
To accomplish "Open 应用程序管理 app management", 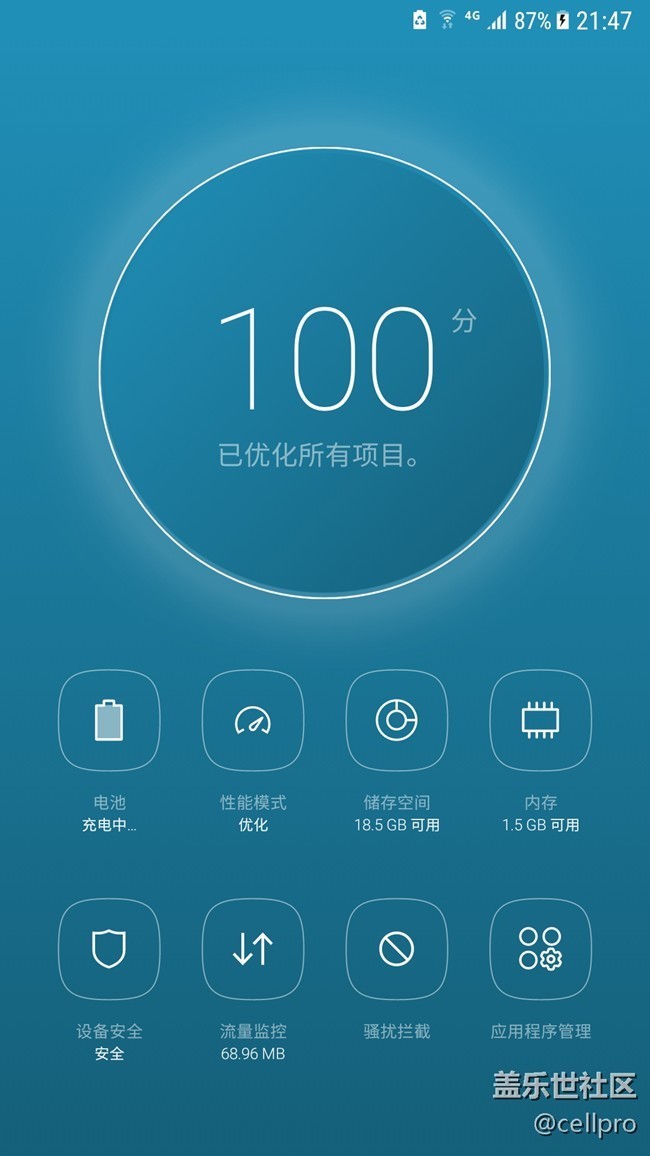I will pos(540,949).
